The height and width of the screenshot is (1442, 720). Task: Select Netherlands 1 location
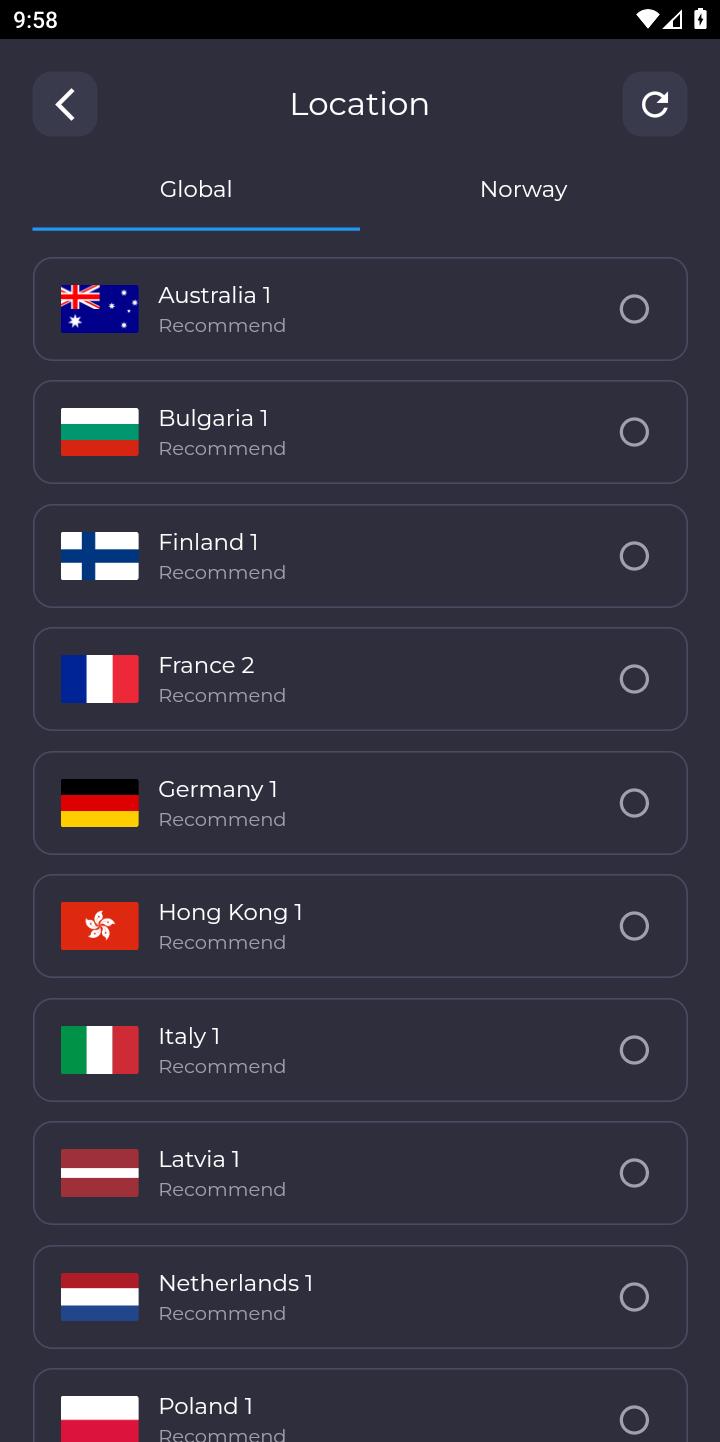[360, 1297]
